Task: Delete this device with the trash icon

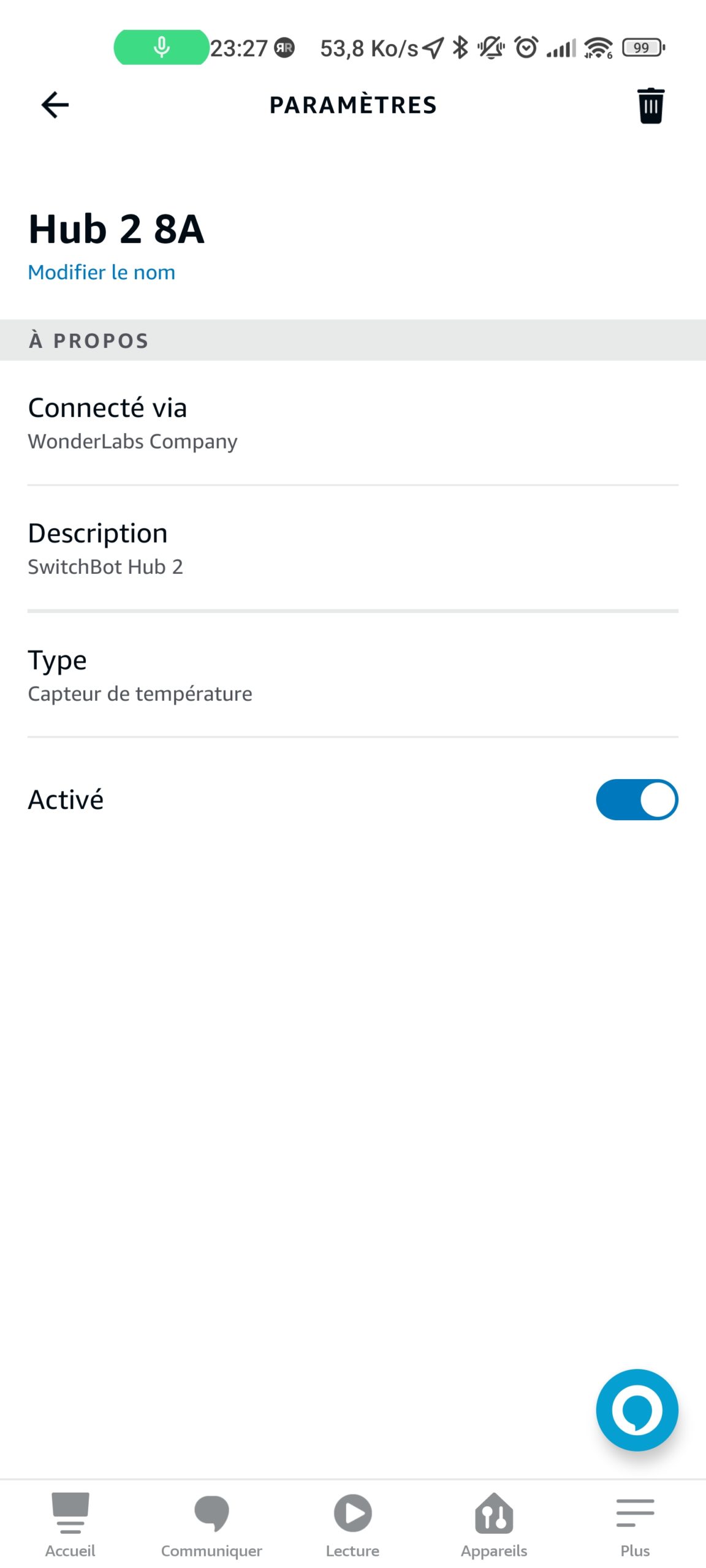Action: pyautogui.click(x=650, y=105)
